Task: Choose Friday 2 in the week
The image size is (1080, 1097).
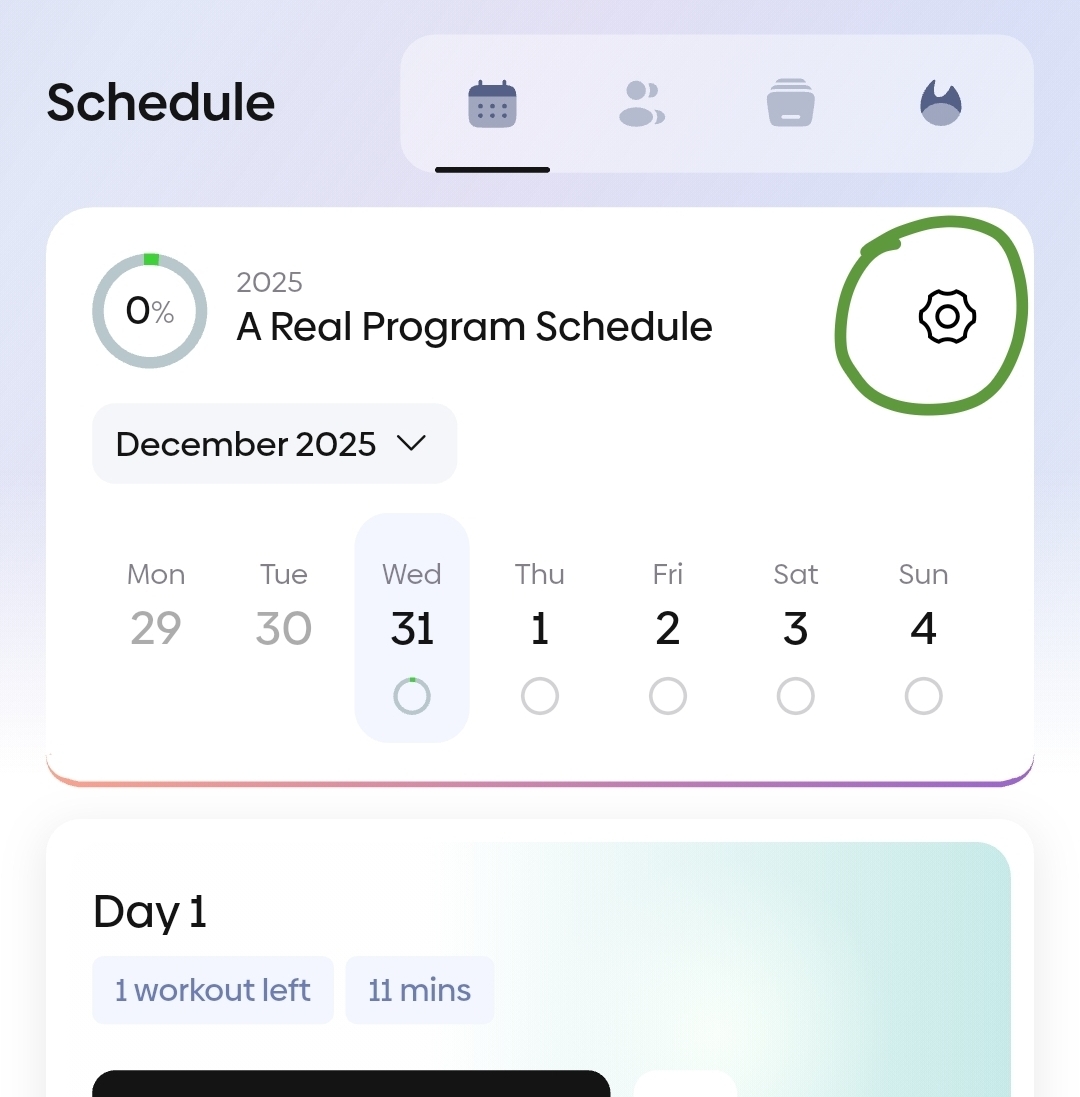Action: [x=668, y=628]
